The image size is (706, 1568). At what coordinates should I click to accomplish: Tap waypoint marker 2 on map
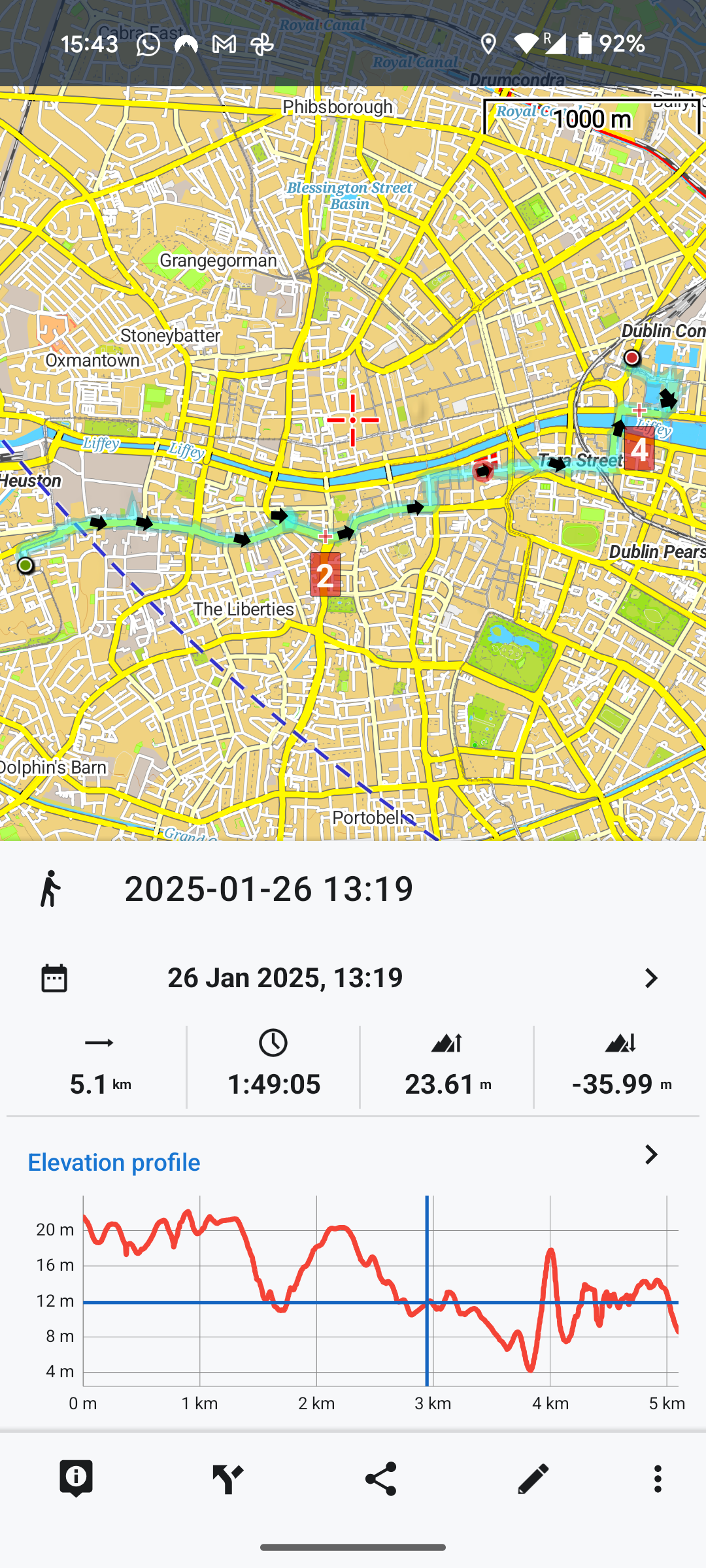pyautogui.click(x=325, y=574)
